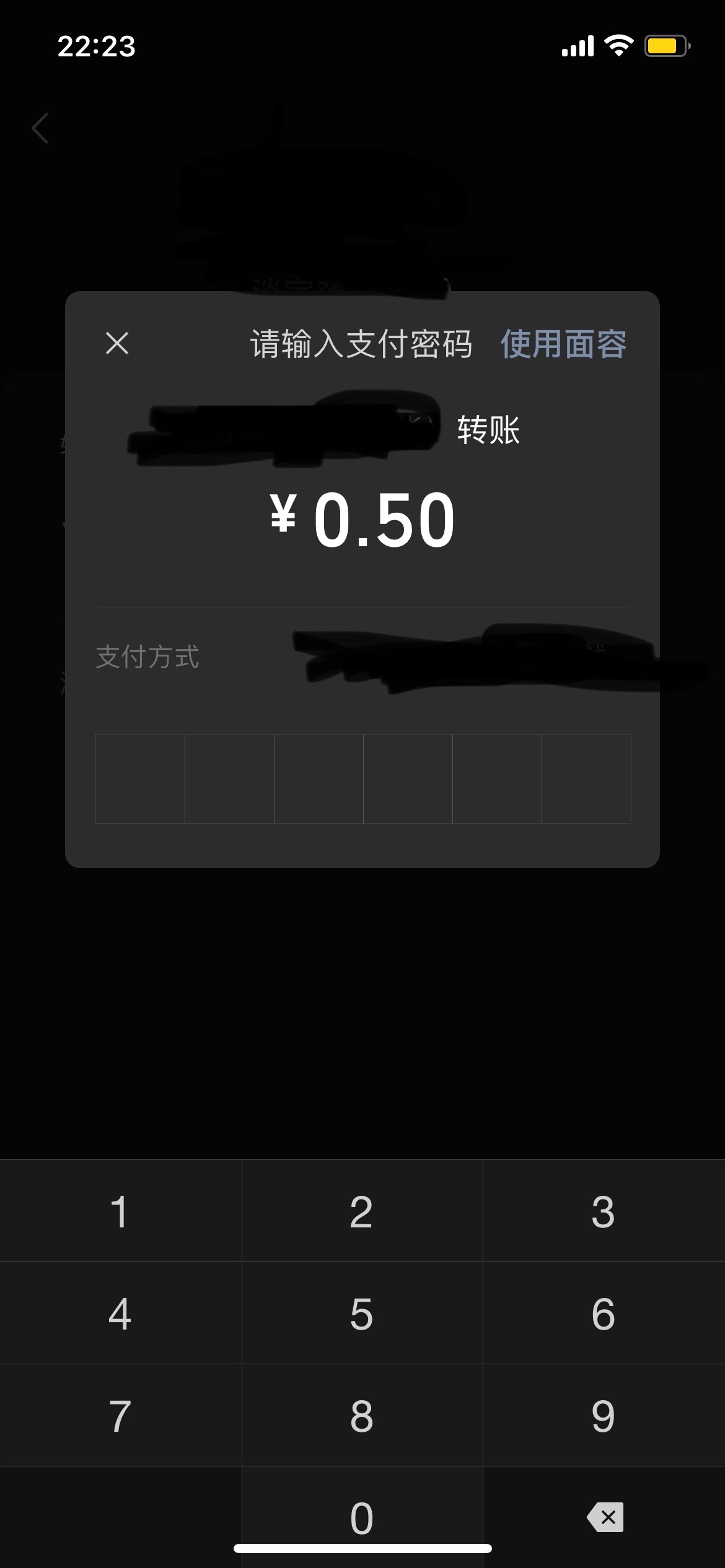Close the payment password dialog
This screenshot has width=725, height=1568.
(117, 343)
